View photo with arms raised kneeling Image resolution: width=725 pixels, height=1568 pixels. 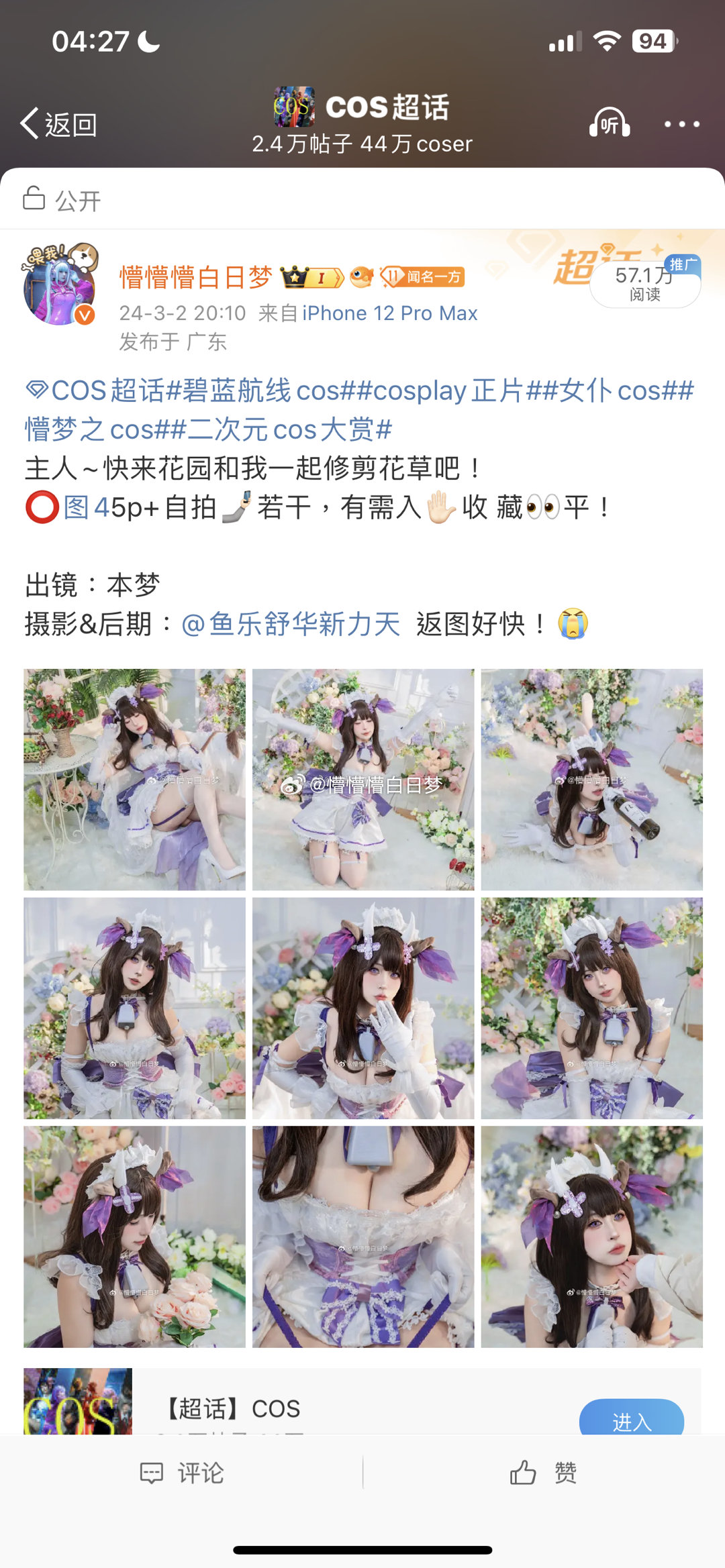click(x=363, y=780)
